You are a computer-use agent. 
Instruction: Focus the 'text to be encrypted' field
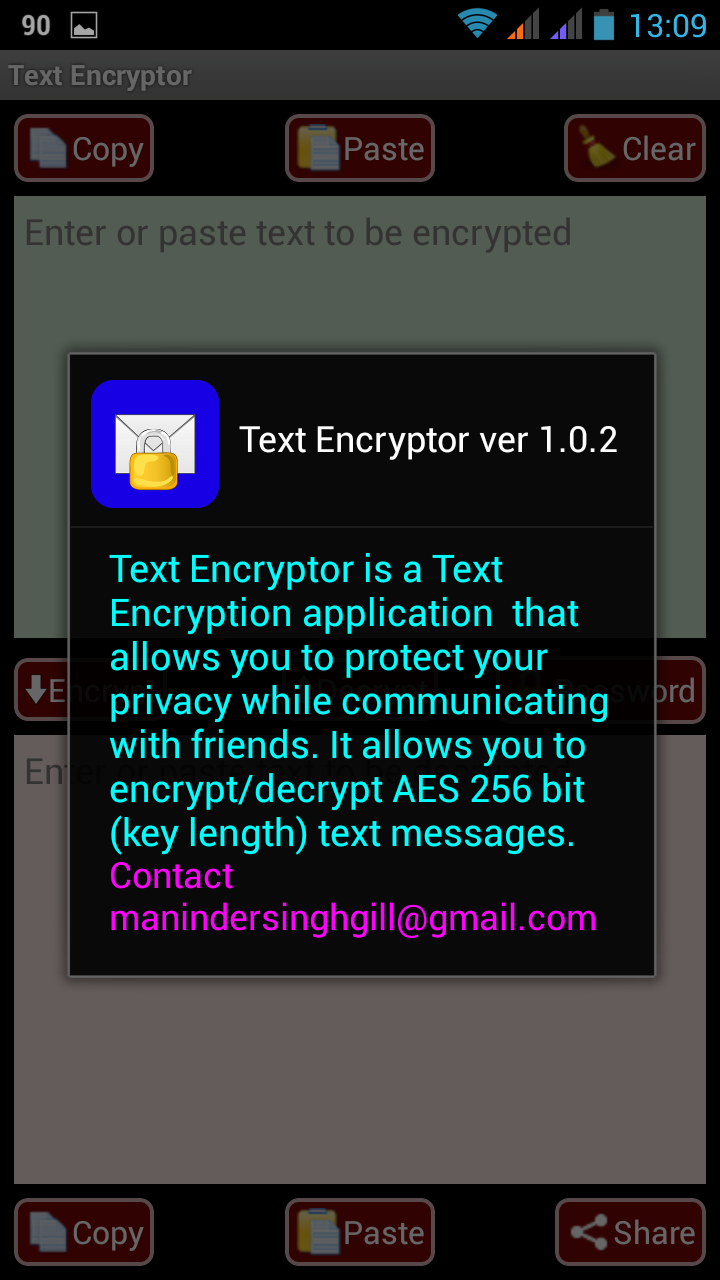click(360, 270)
